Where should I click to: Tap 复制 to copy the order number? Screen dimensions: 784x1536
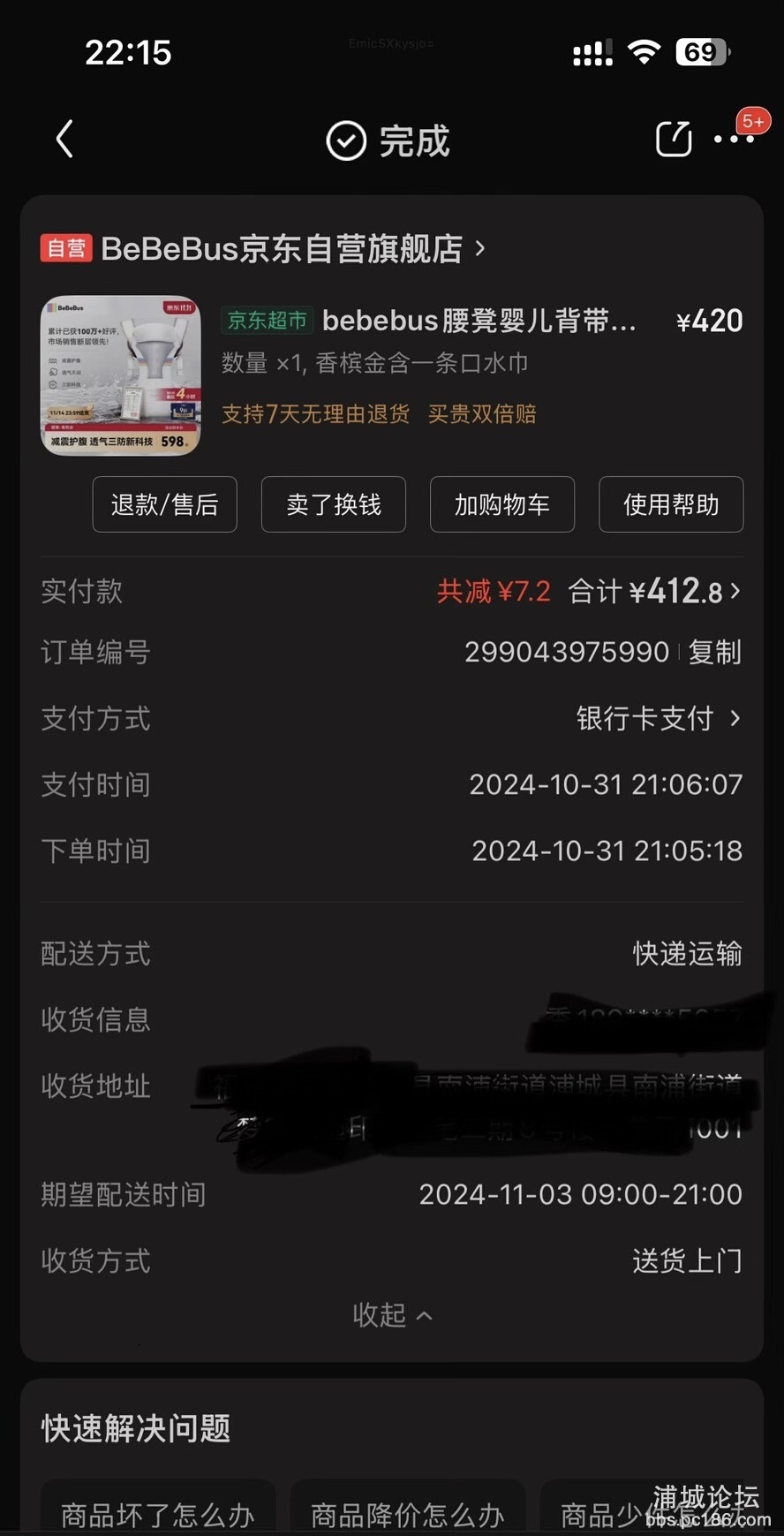tap(713, 653)
